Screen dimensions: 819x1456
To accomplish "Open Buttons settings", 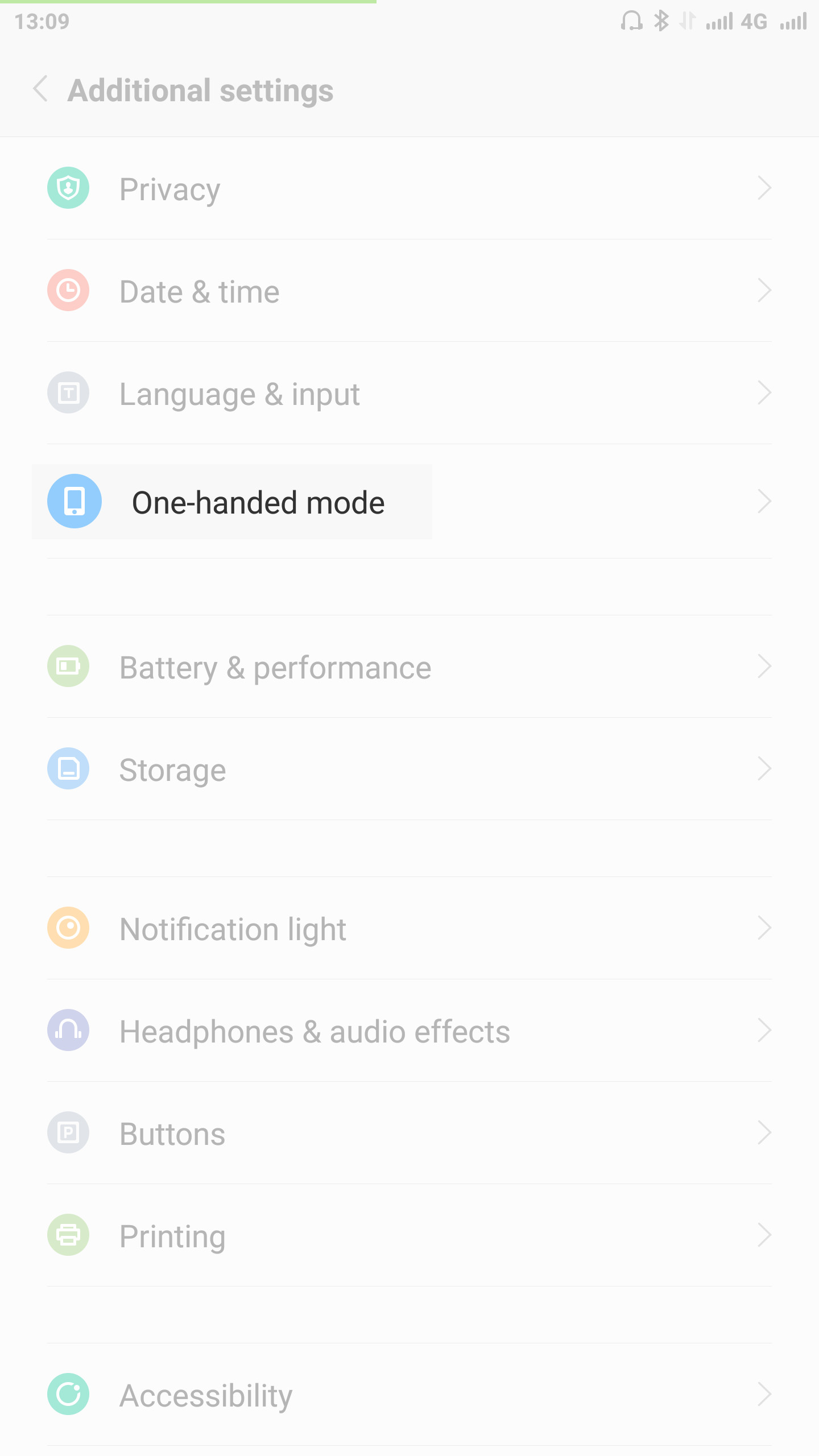I will click(x=409, y=1133).
